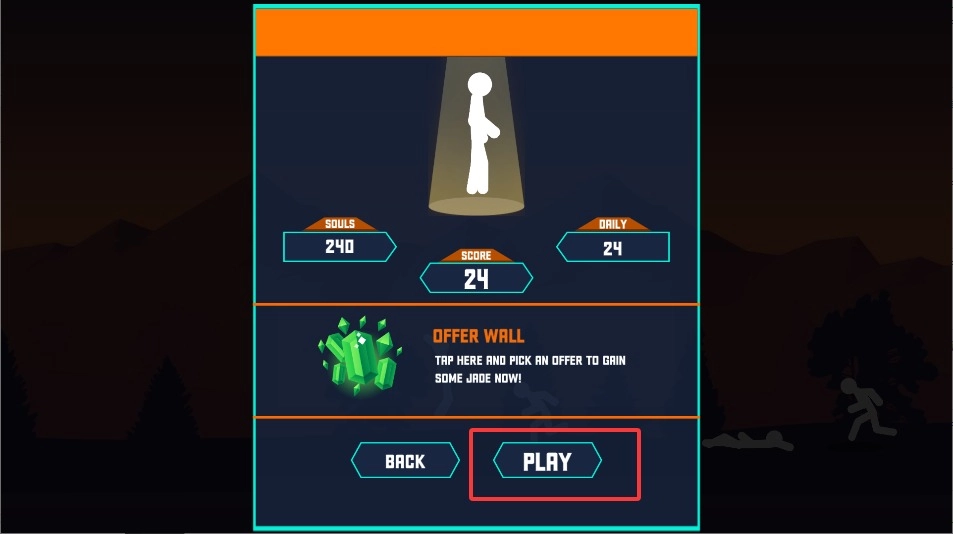Go back with the Back button
Viewport: 953px width, 534px height.
pyautogui.click(x=405, y=461)
